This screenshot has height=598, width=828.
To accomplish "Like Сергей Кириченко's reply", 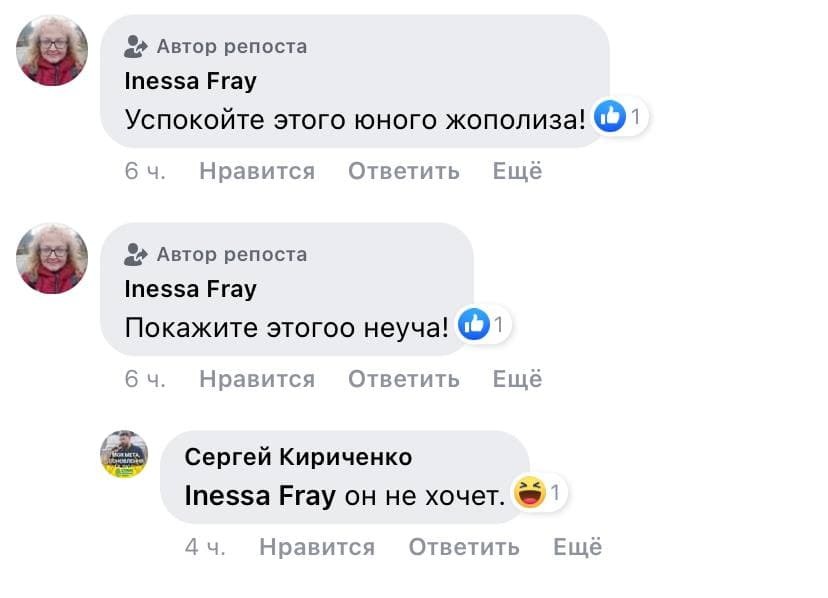I will pyautogui.click(x=317, y=547).
